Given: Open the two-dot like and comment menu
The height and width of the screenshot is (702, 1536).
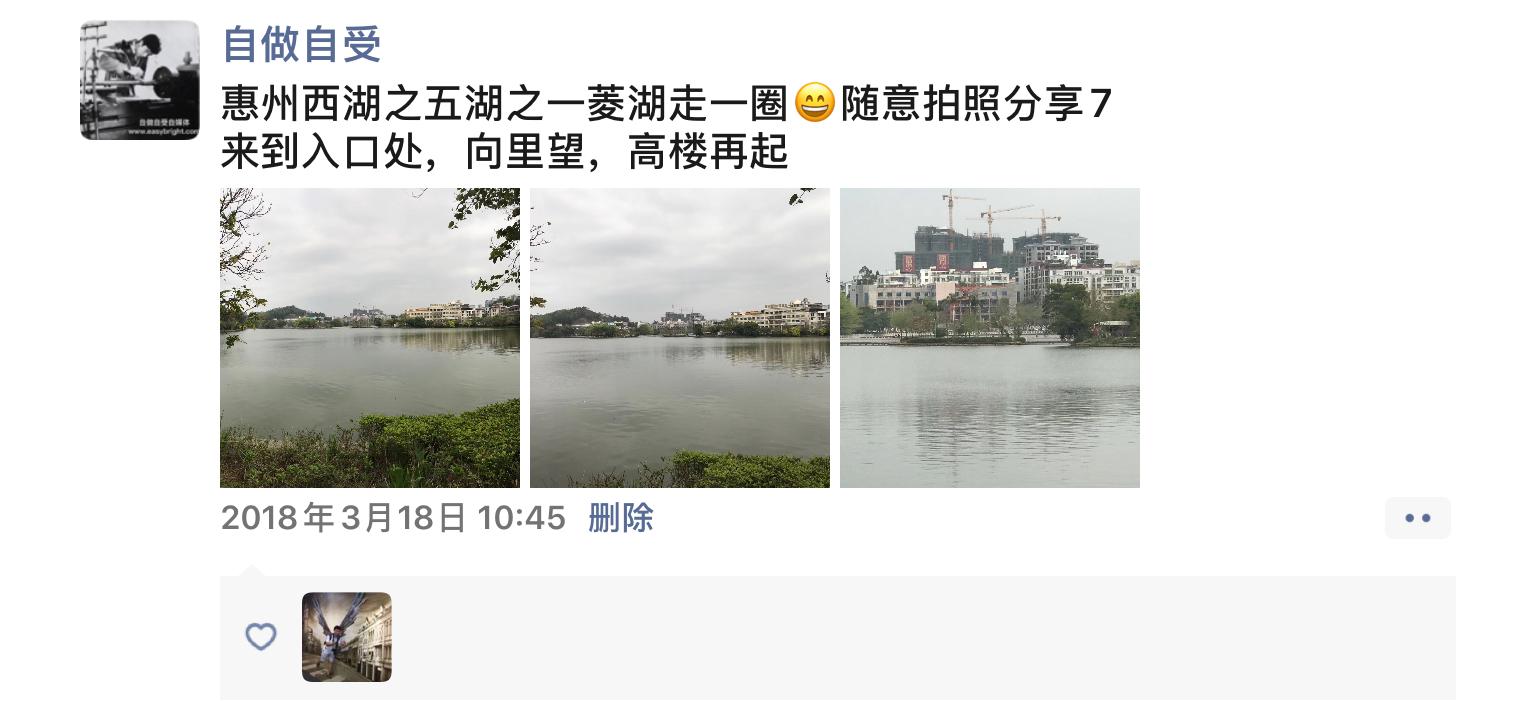Looking at the screenshot, I should [1417, 518].
